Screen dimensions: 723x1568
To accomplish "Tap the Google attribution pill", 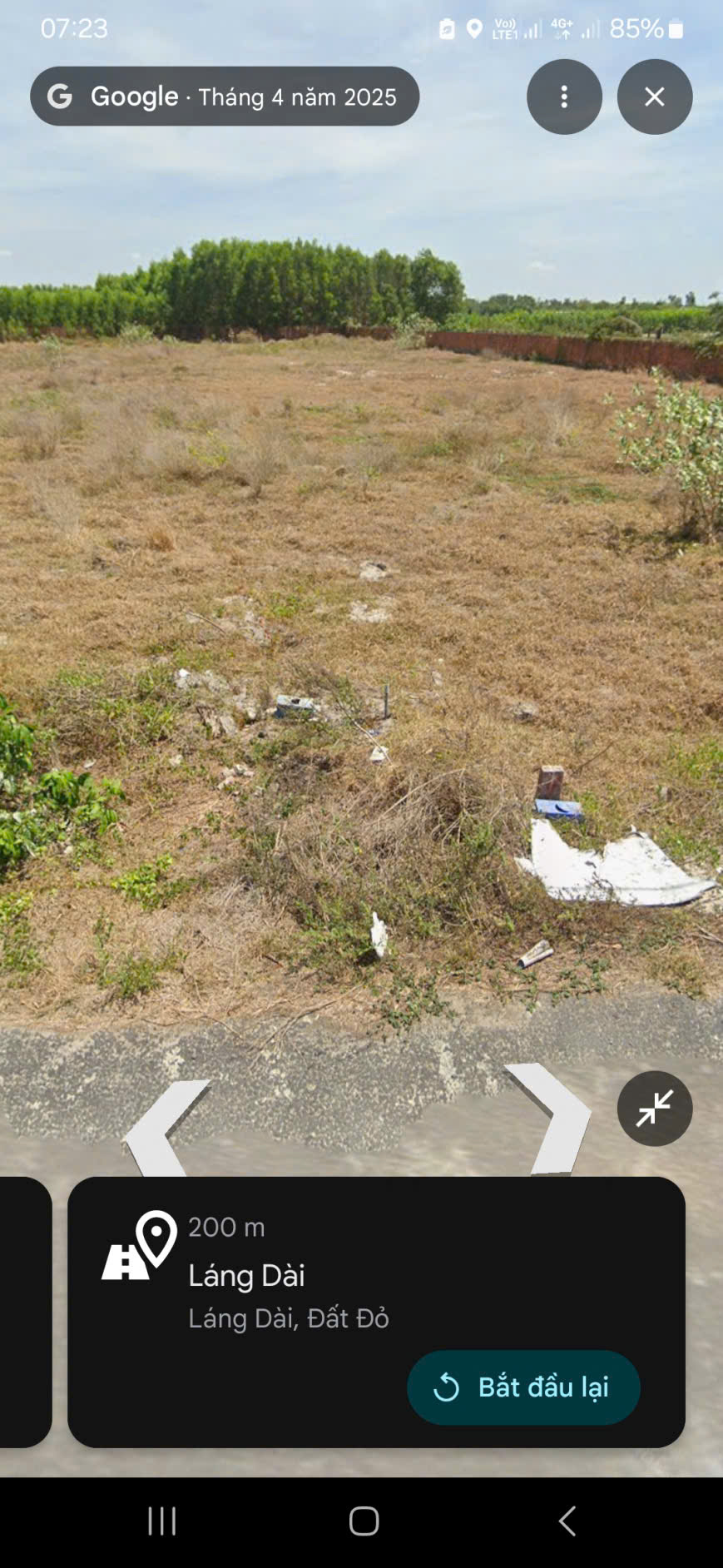I will [225, 97].
